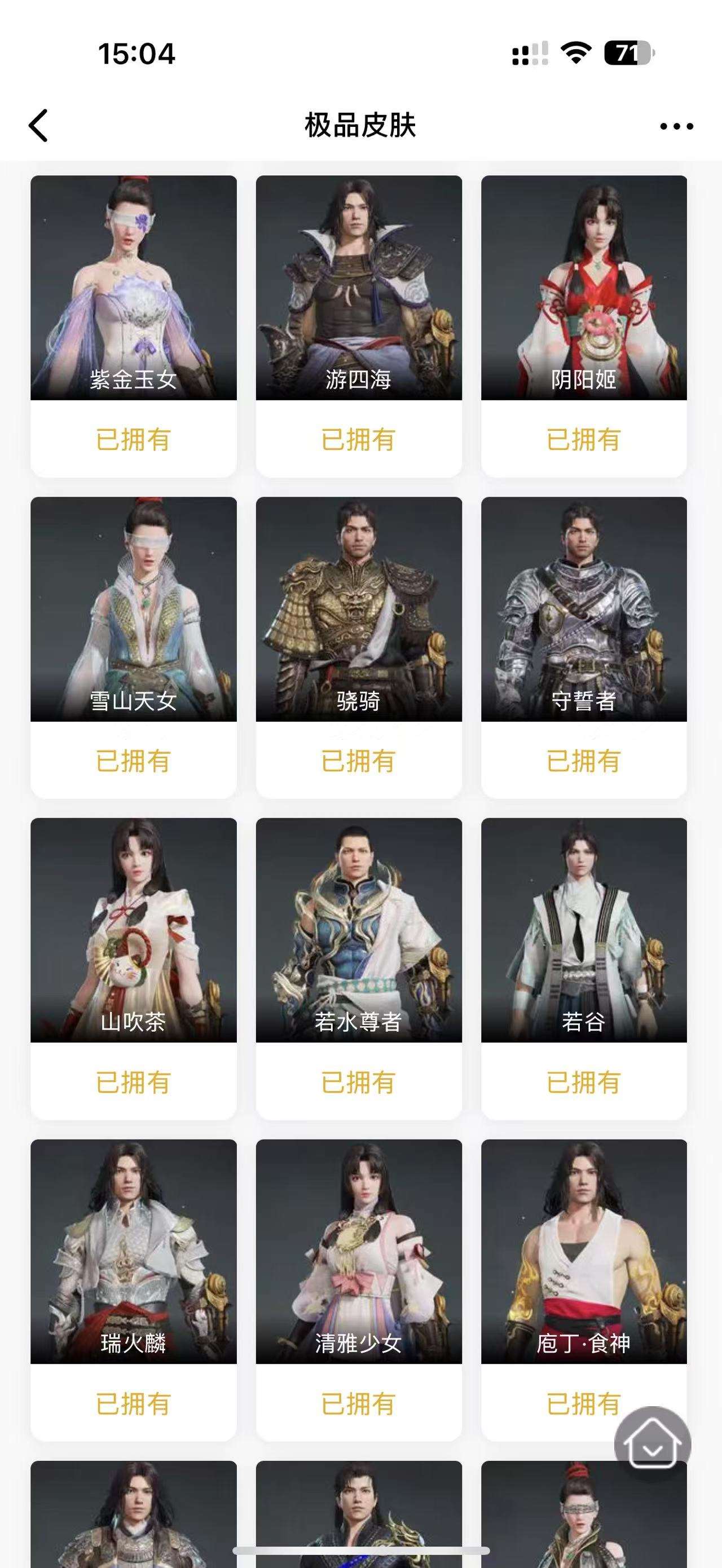View the 骁骑 armor skin
Image resolution: width=722 pixels, height=1568 pixels.
click(x=359, y=609)
